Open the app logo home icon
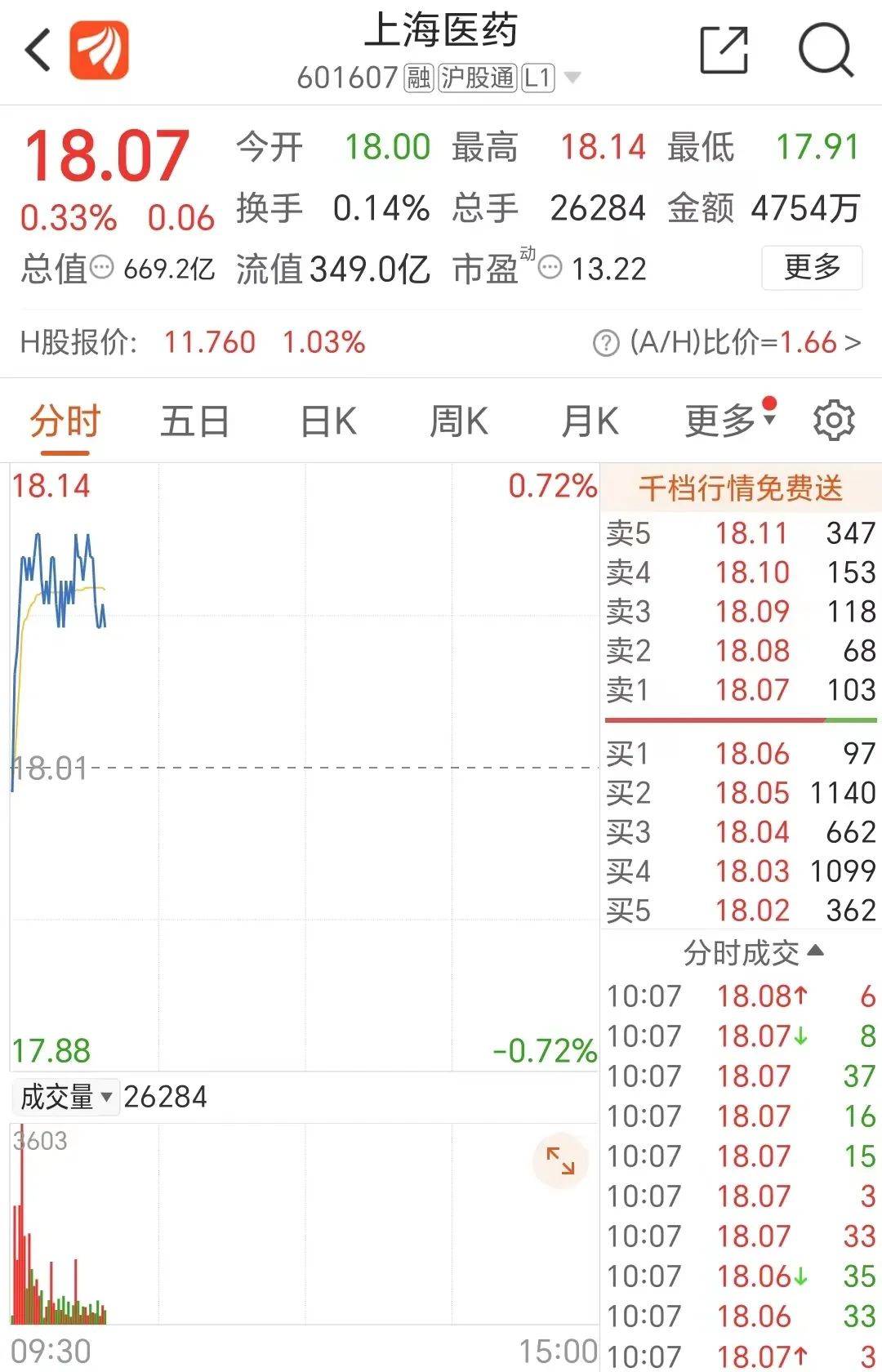This screenshot has height=1372, width=882. [99, 51]
